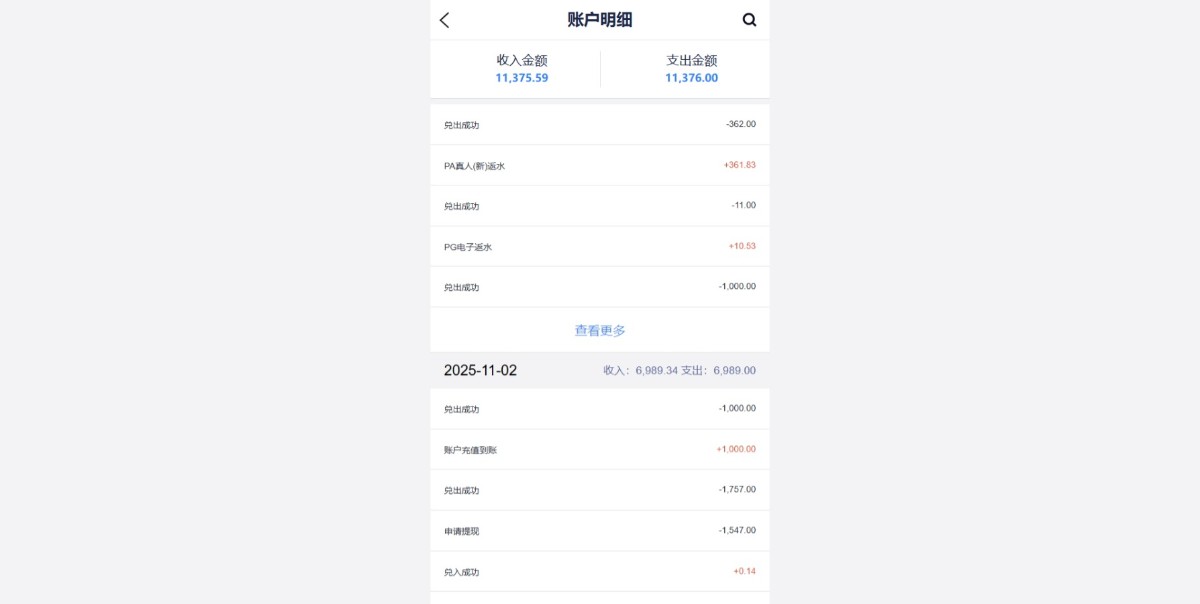Screen dimensions: 1200x604
Task: Open the PA真人(新)返水 transaction entry
Action: [x=600, y=165]
